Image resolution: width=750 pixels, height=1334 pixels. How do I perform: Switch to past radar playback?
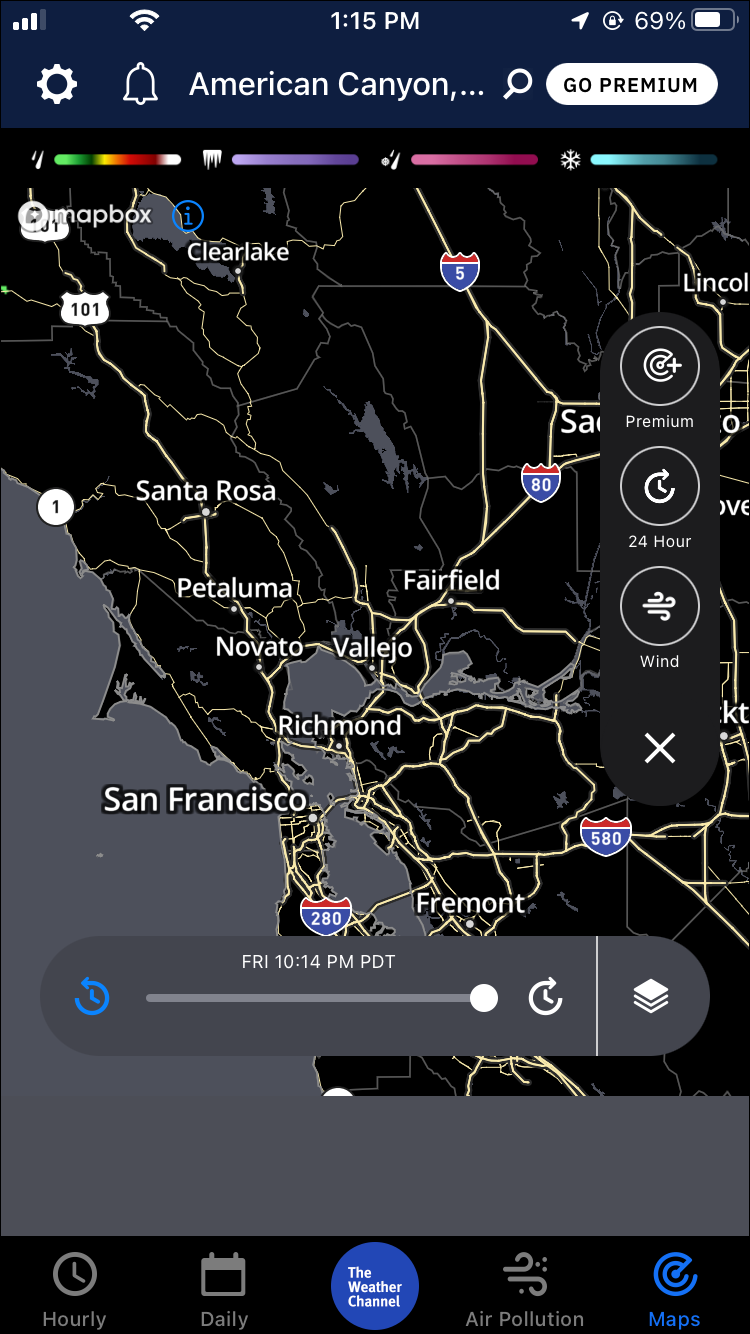(92, 996)
